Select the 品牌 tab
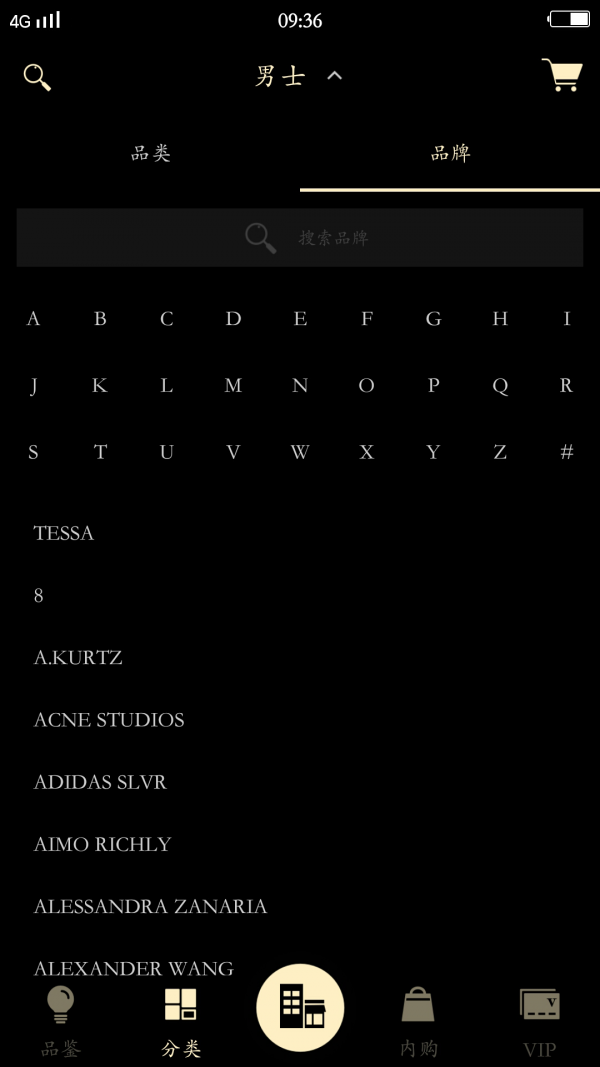This screenshot has width=600, height=1067. point(450,153)
